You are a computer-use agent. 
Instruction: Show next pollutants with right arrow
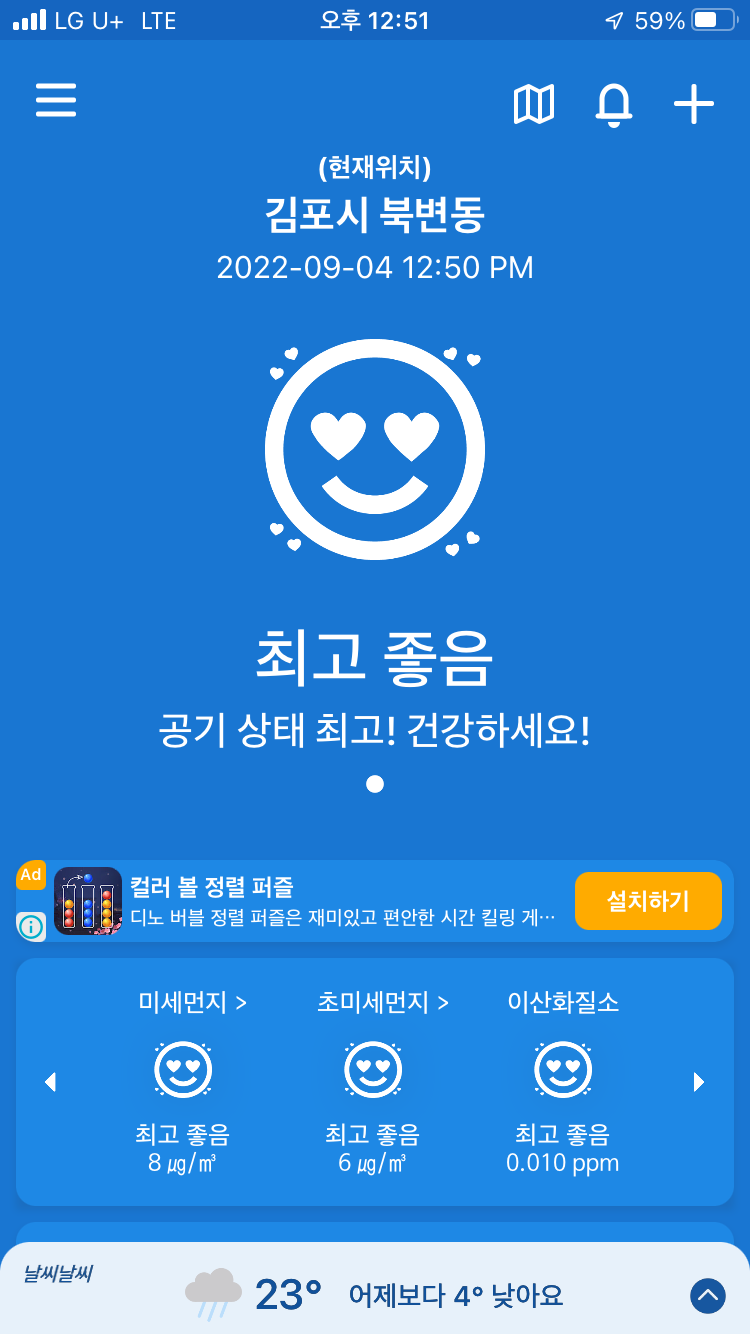699,1082
